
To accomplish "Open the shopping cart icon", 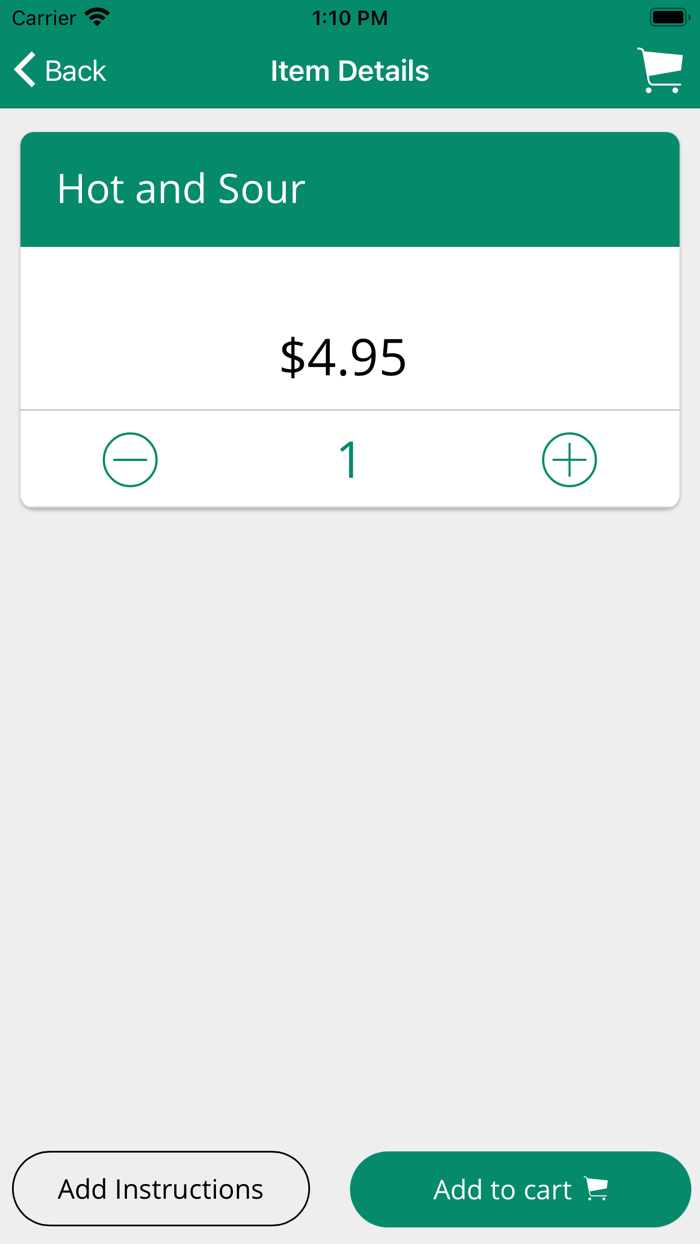I will pos(660,71).
